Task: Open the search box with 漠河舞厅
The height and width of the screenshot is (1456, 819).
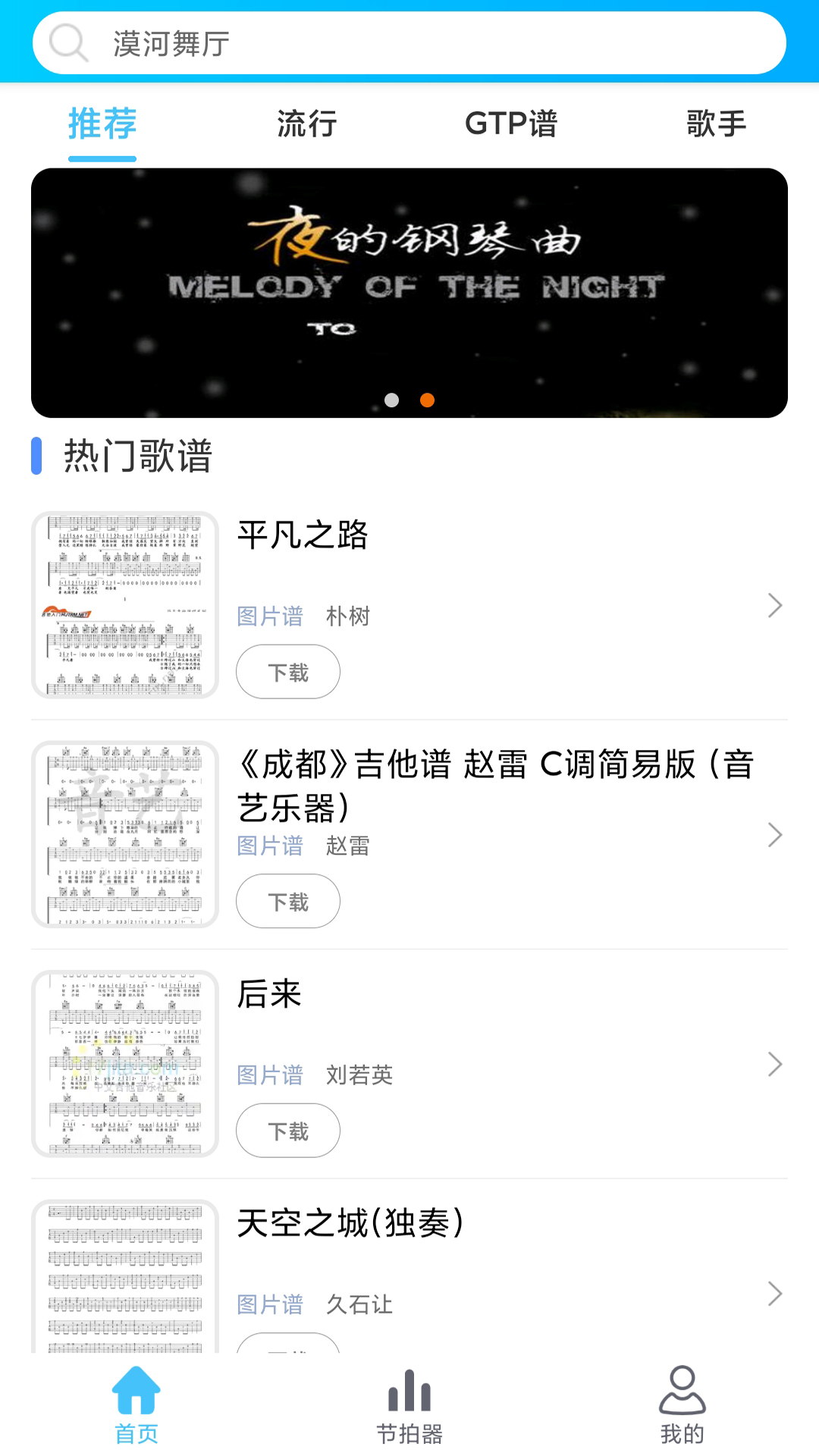Action: [409, 43]
